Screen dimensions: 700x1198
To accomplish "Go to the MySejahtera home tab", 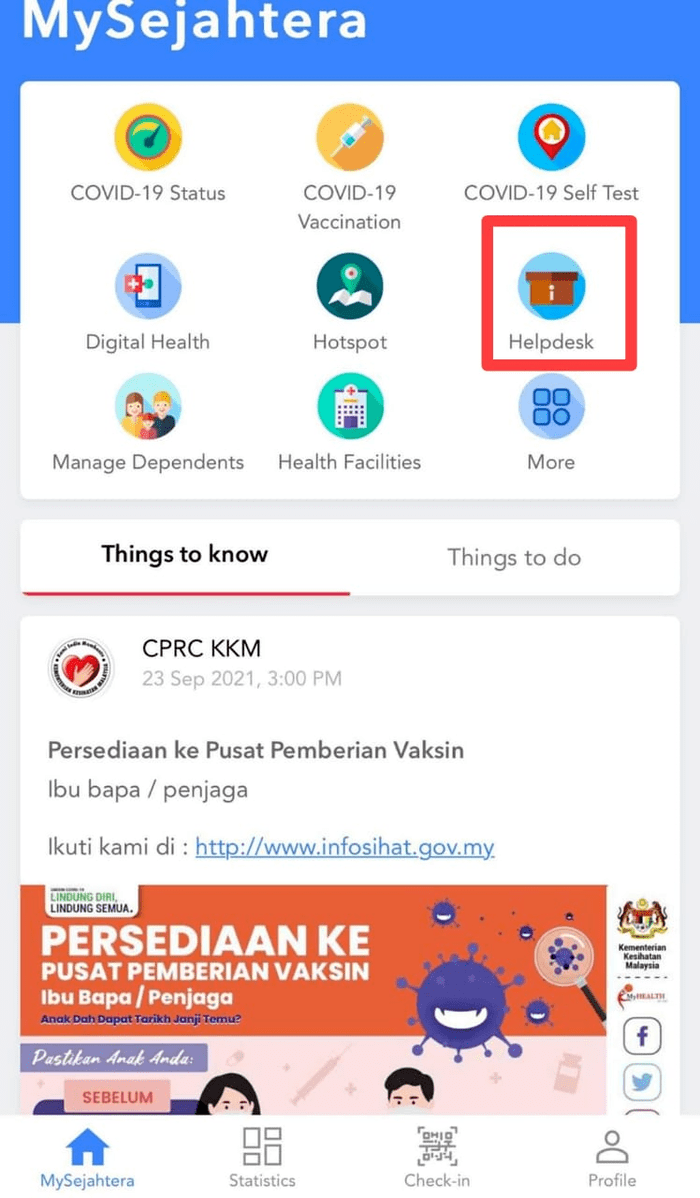I will pyautogui.click(x=88, y=1158).
